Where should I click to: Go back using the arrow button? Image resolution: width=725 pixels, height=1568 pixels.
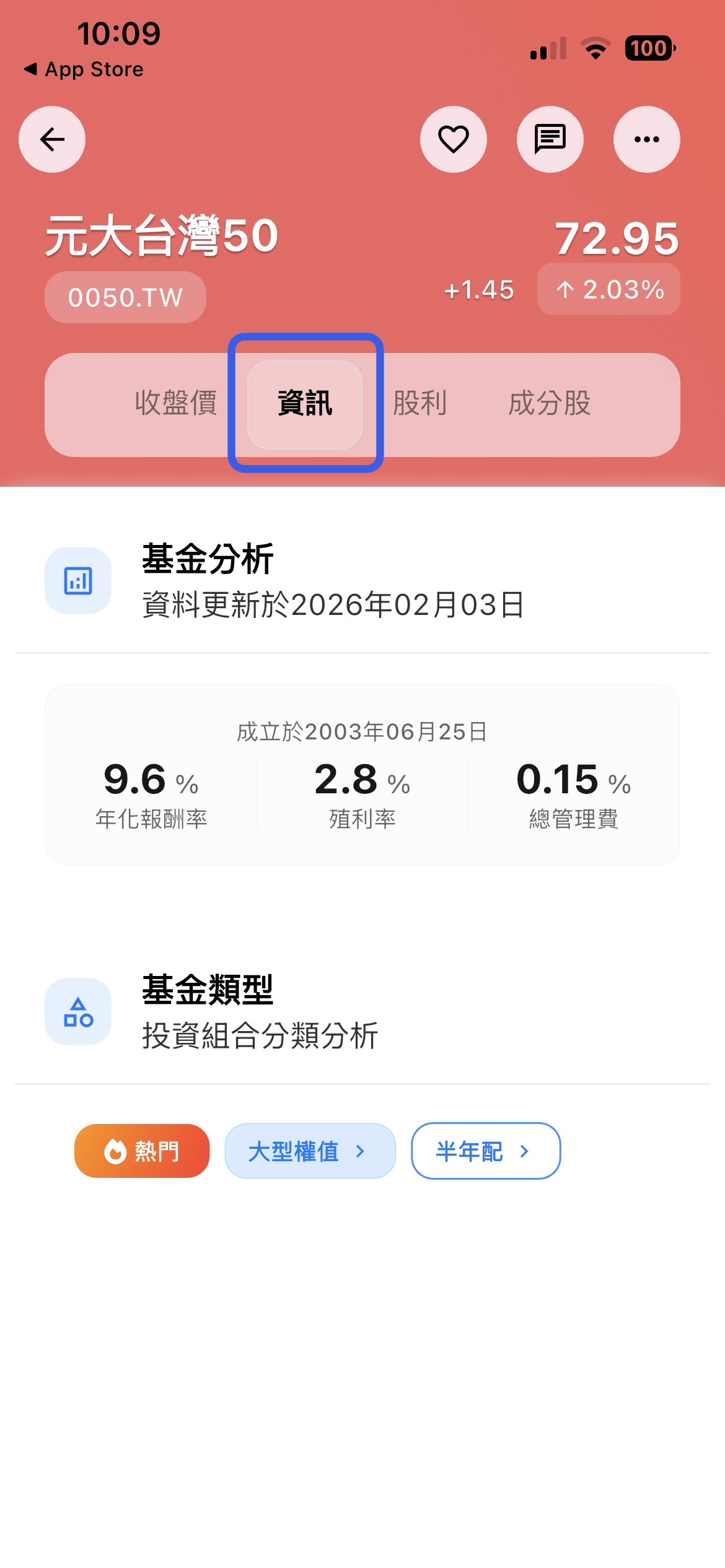pos(52,139)
